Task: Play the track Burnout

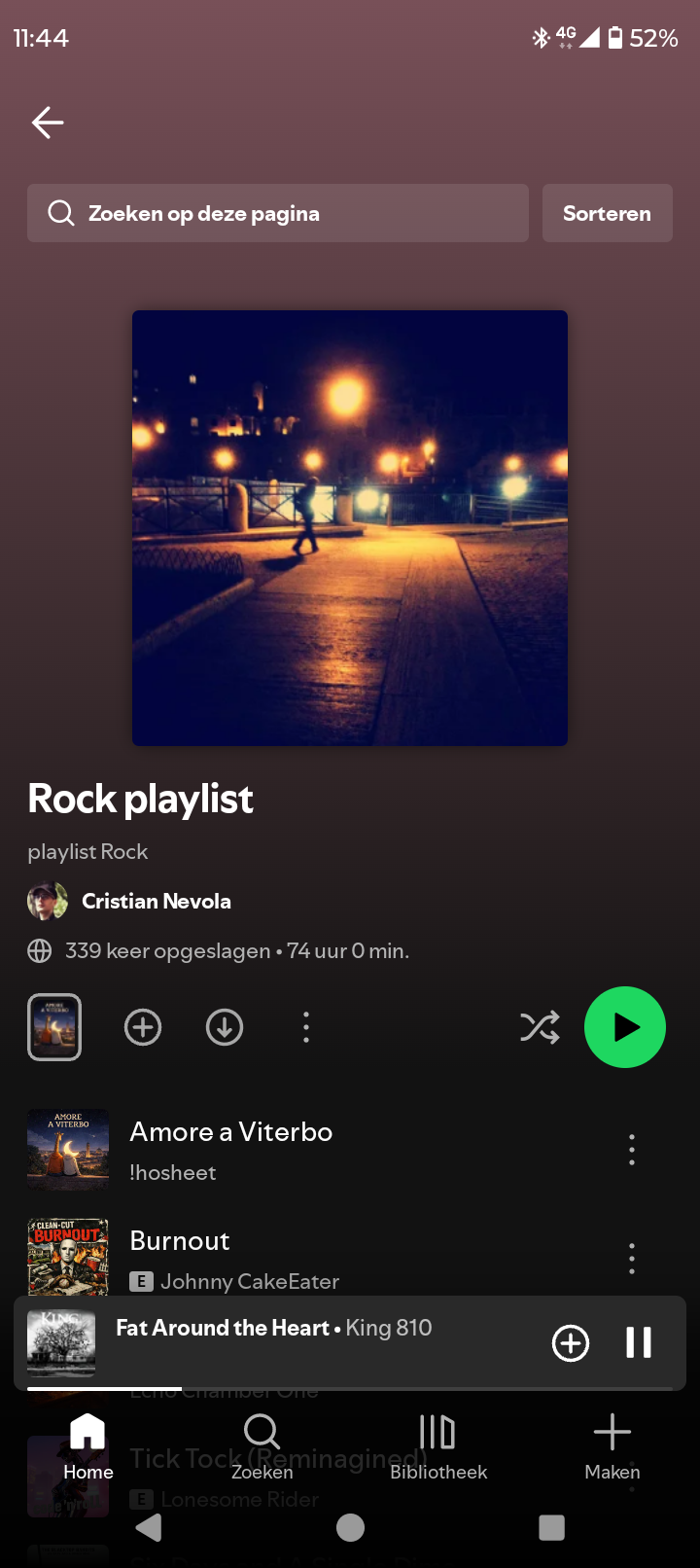Action: [233, 1255]
